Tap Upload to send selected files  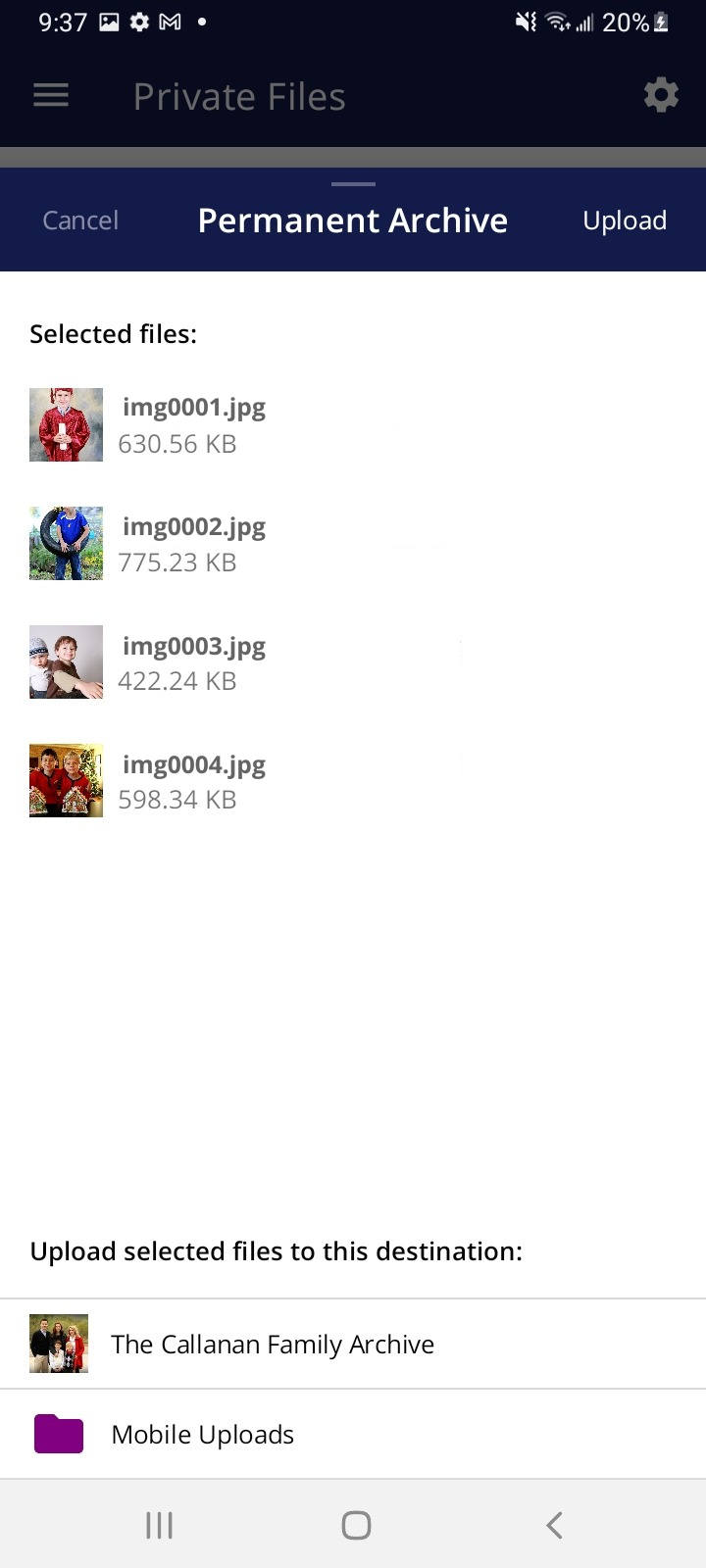pyautogui.click(x=624, y=220)
